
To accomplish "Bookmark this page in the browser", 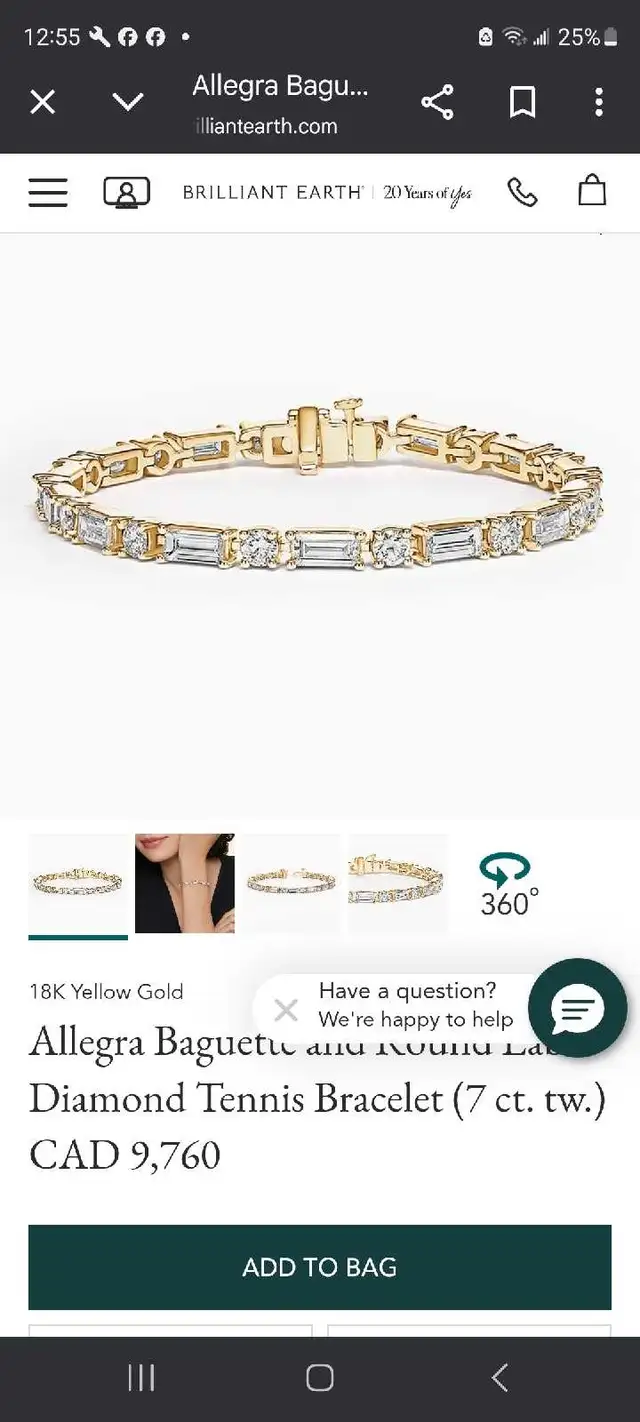I will pyautogui.click(x=522, y=102).
